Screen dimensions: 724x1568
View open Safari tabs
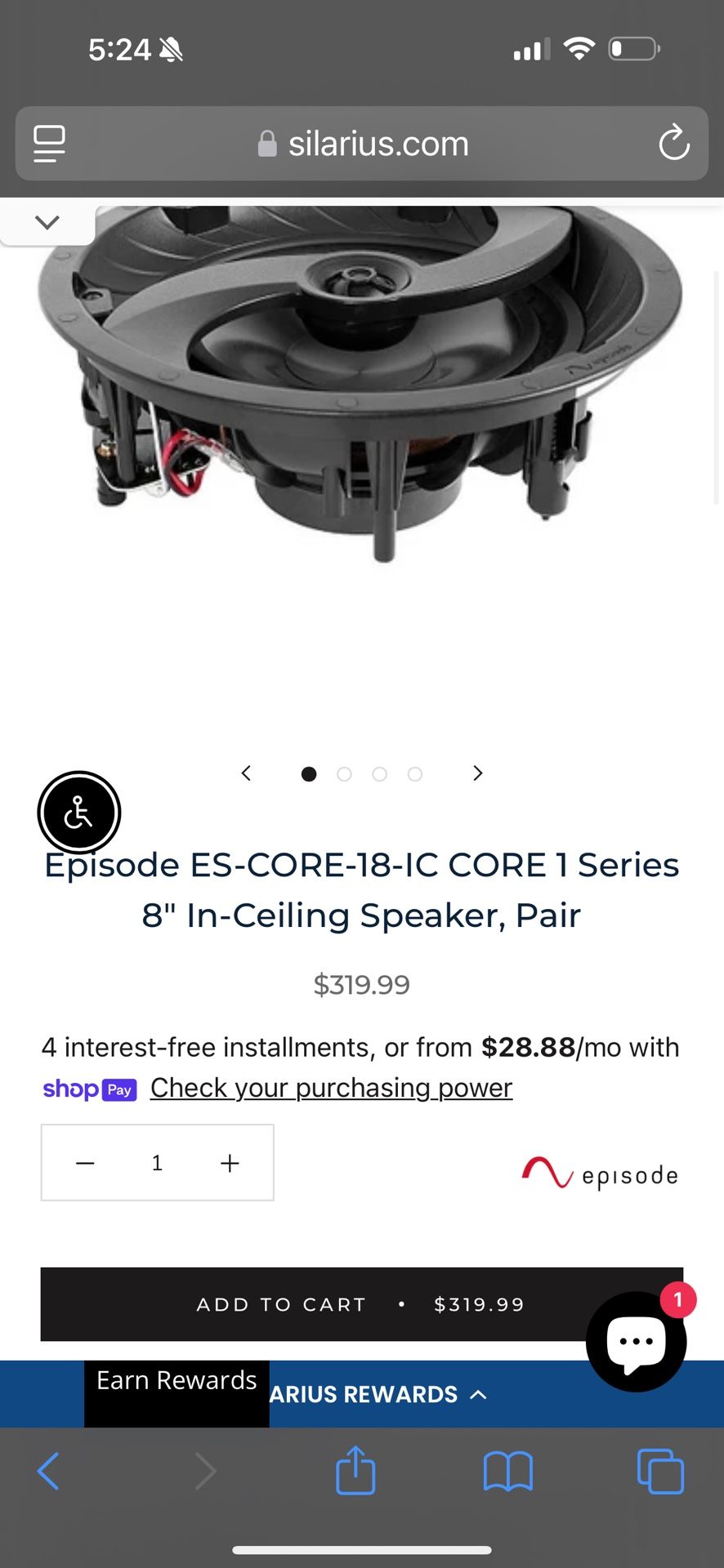[x=660, y=1472]
